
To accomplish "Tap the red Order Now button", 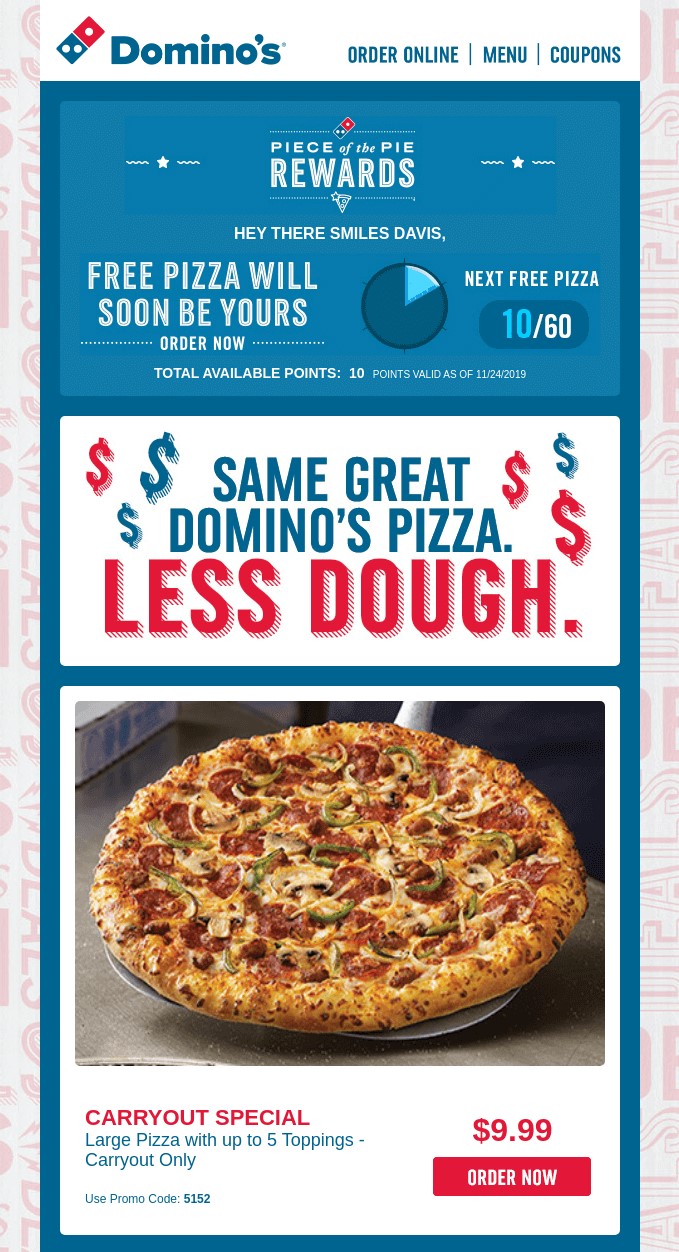I will (511, 1177).
